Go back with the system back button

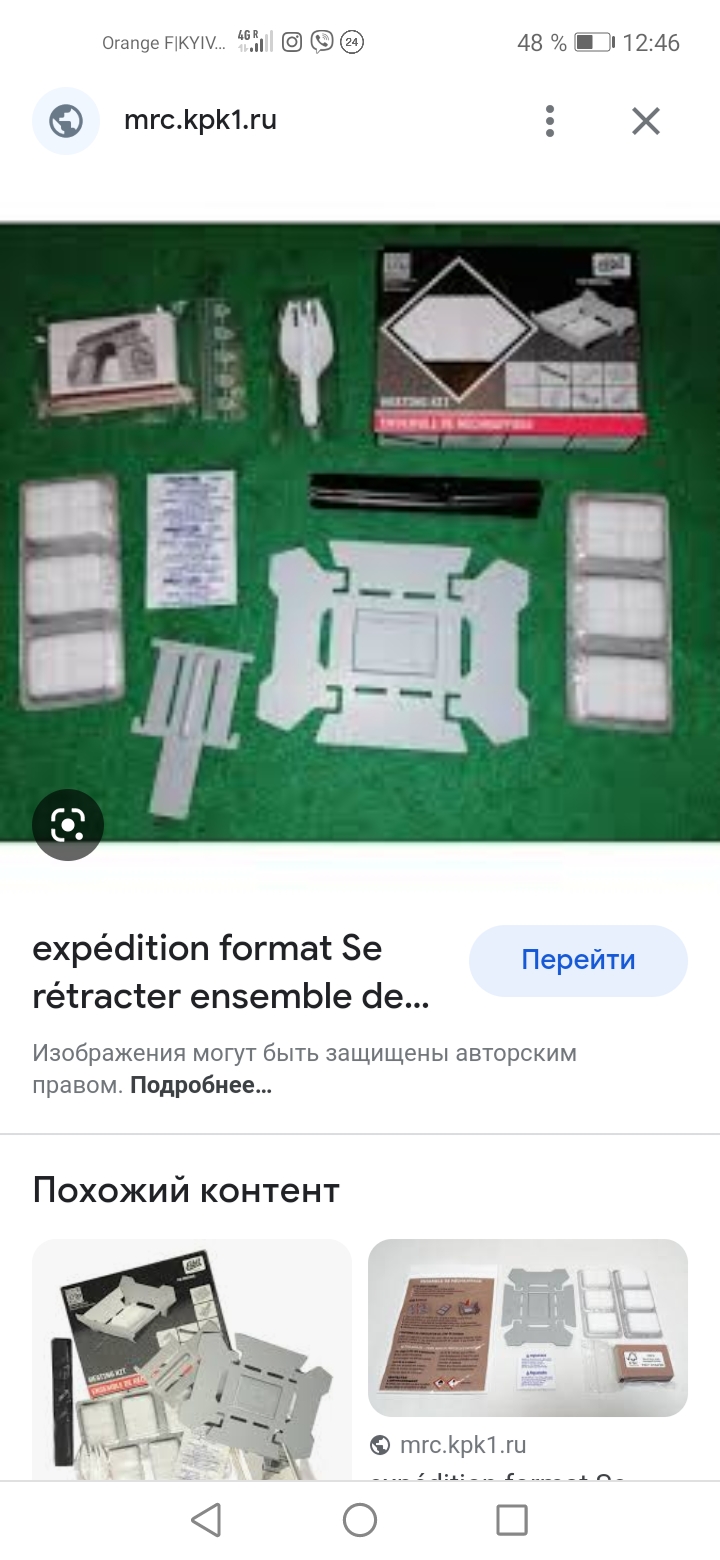click(x=206, y=1520)
